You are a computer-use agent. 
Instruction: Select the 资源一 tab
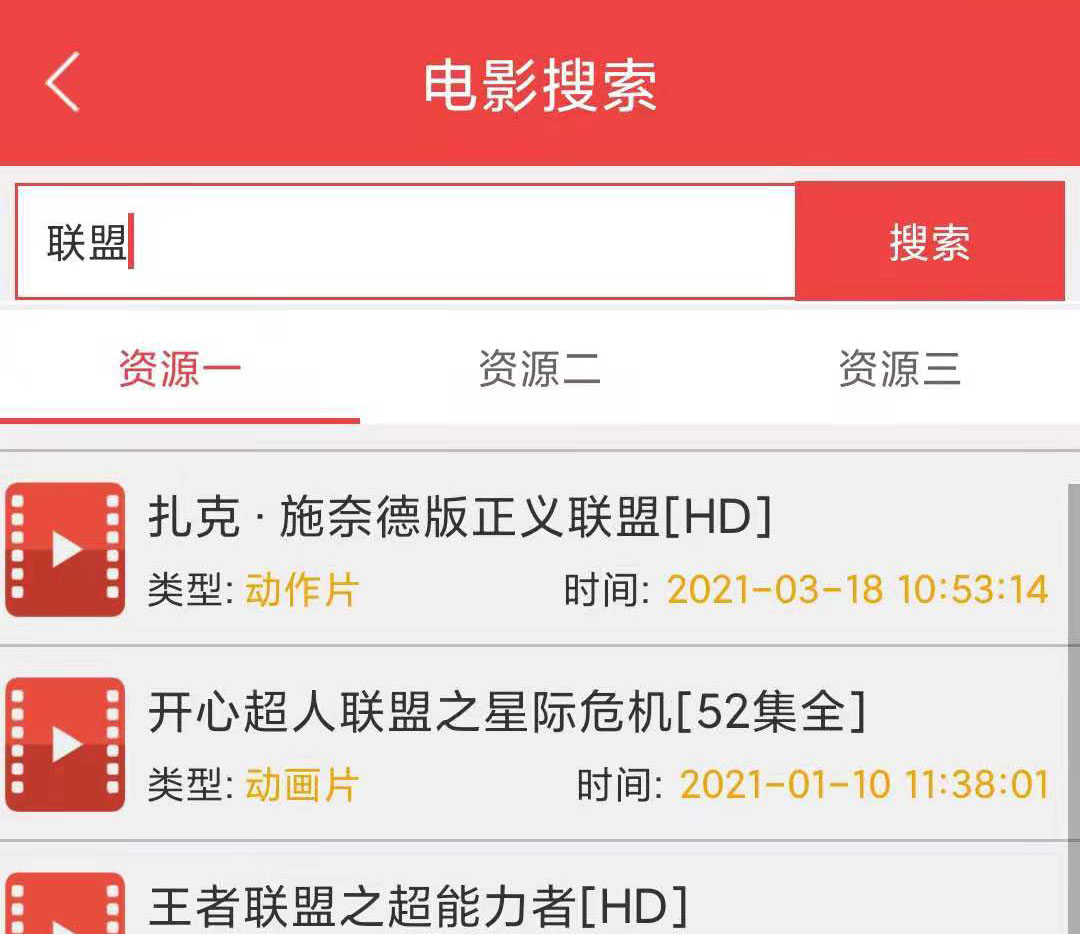point(180,369)
